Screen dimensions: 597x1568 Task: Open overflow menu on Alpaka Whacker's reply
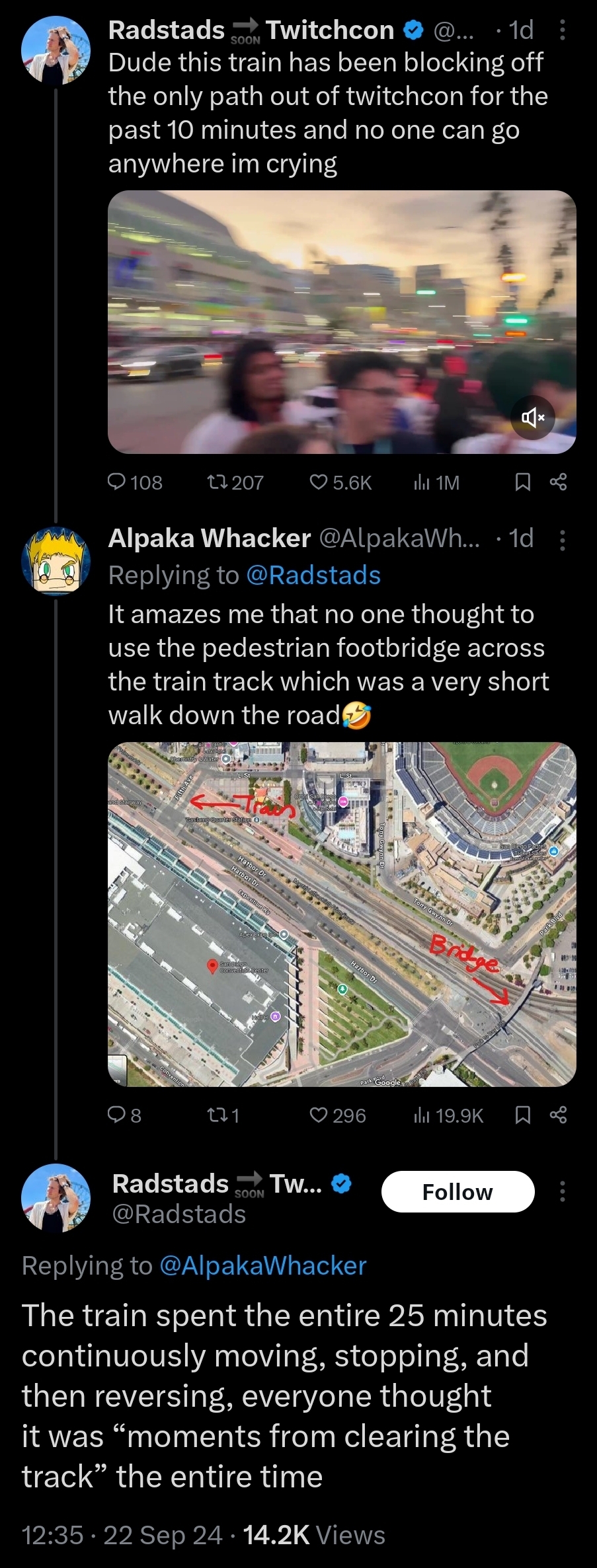[562, 540]
